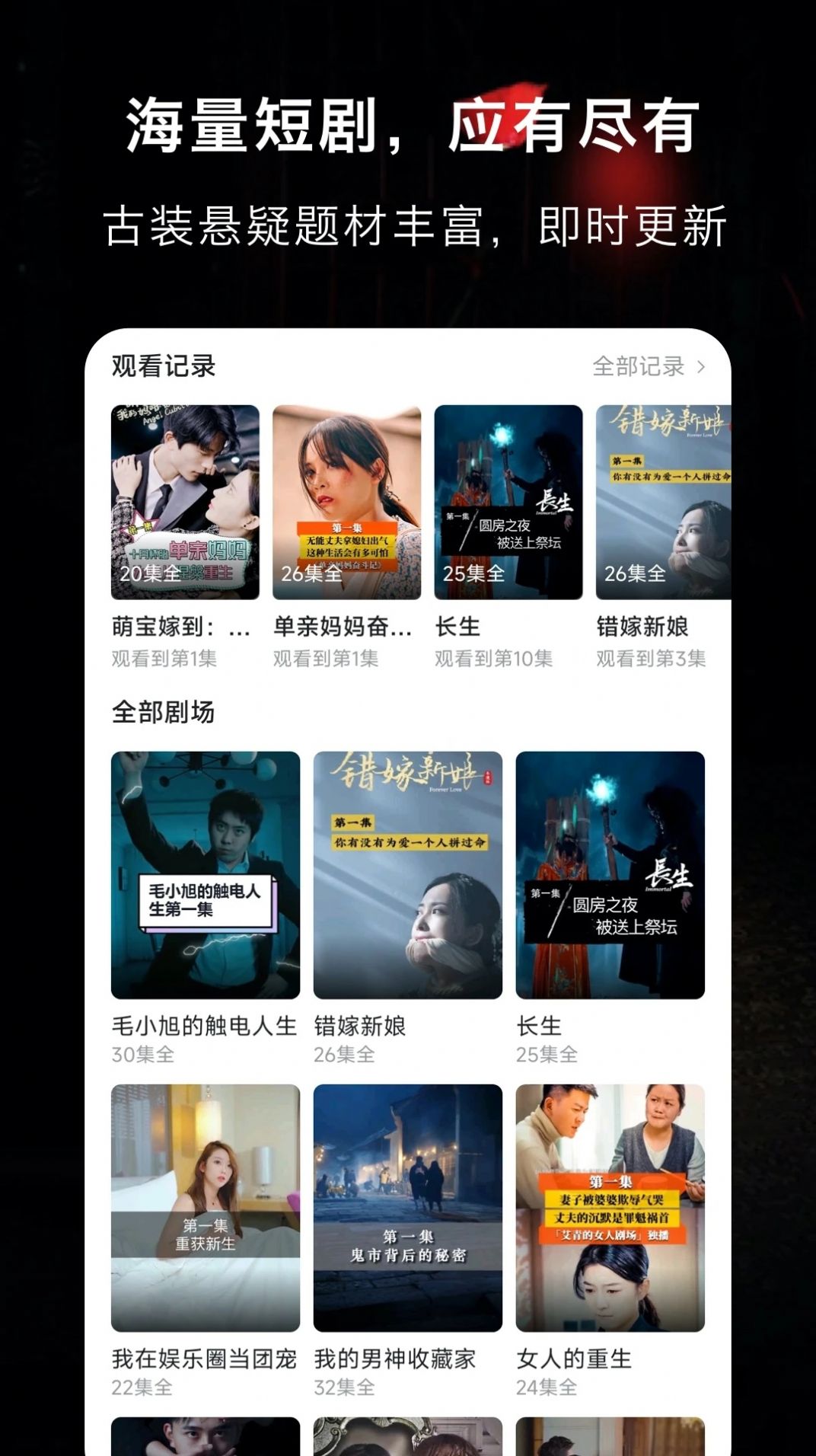The width and height of the screenshot is (816, 1456).
Task: Open the 萌宝嫁到 drama poster
Action: tap(184, 499)
